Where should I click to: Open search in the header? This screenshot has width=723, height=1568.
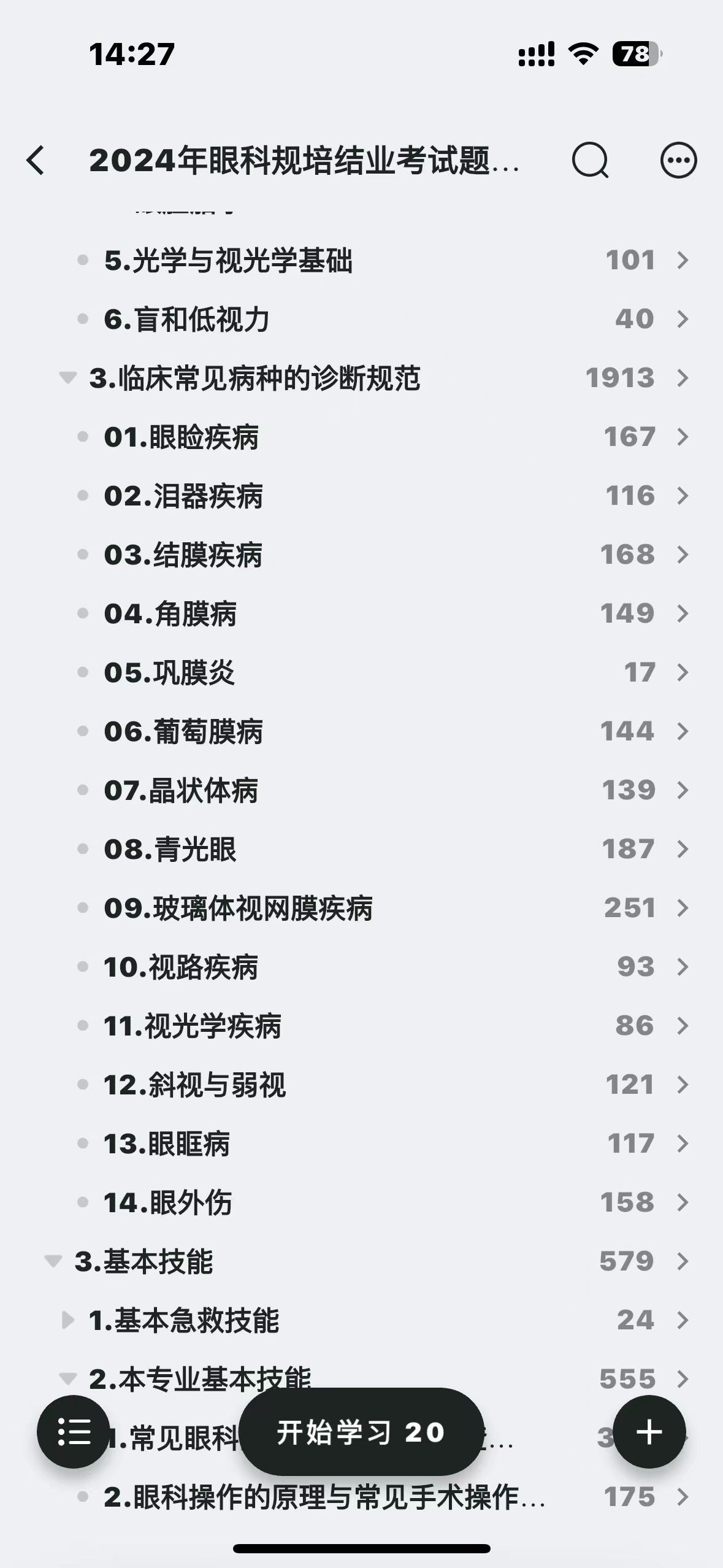[x=590, y=161]
